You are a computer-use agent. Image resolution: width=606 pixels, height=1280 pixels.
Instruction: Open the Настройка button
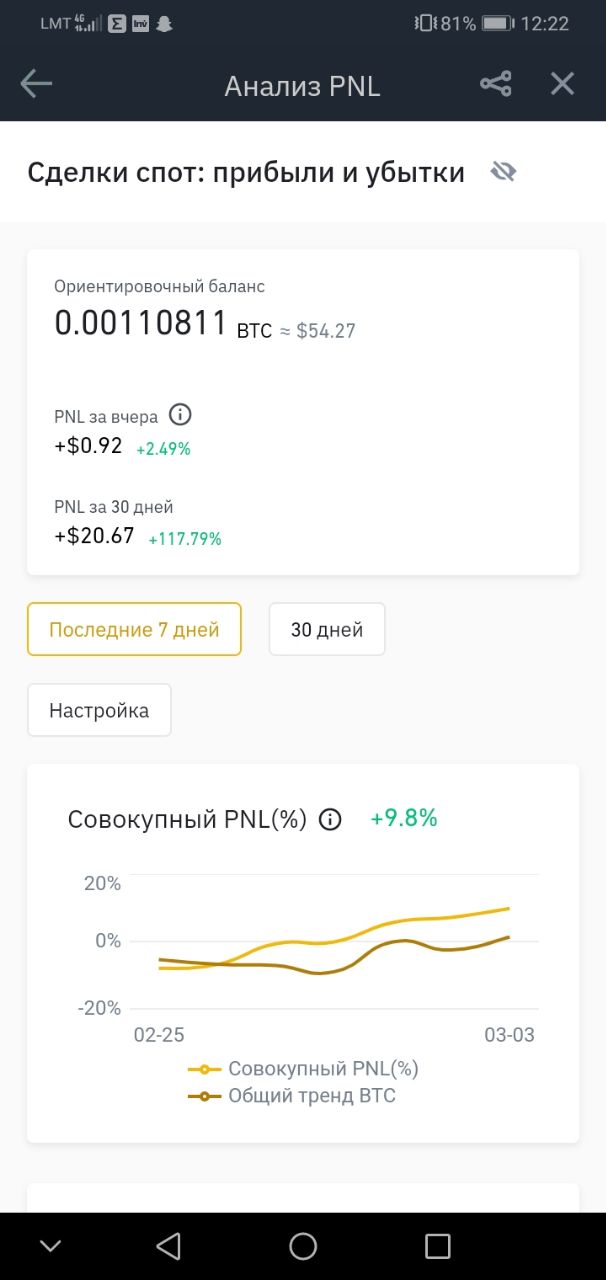(x=99, y=710)
